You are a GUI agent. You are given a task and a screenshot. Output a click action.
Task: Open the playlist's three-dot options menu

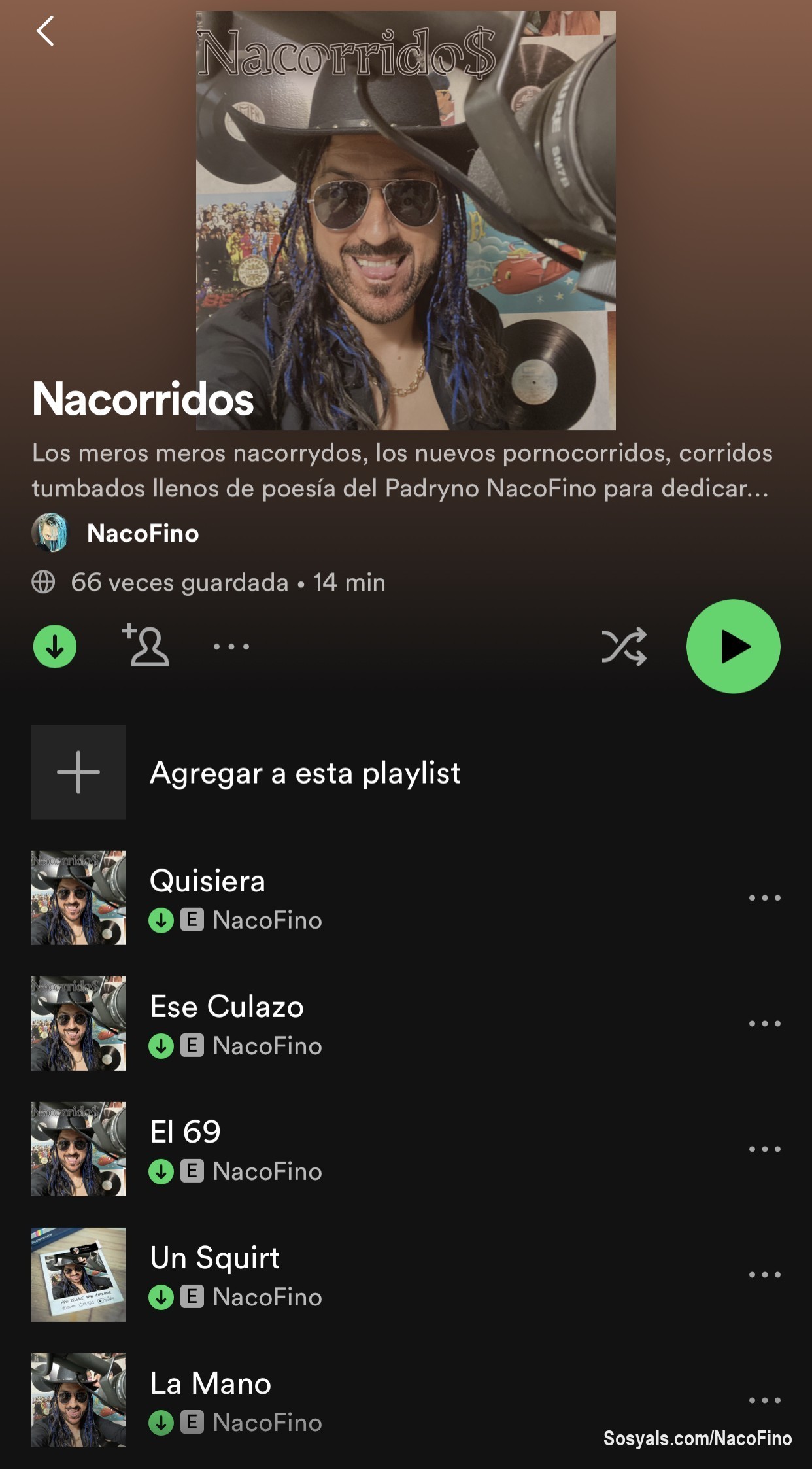click(231, 646)
